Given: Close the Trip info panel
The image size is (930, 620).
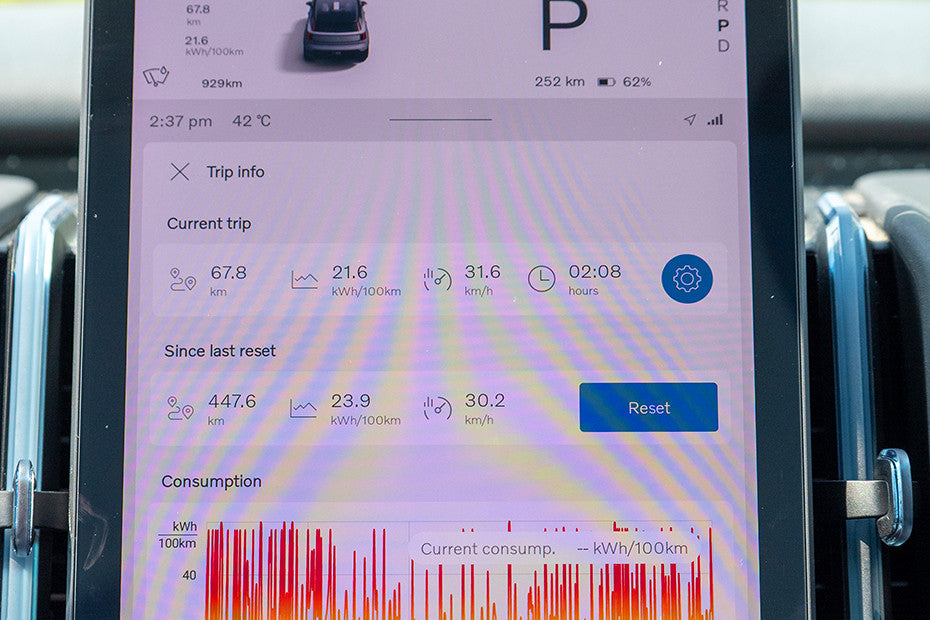Looking at the screenshot, I should [180, 172].
